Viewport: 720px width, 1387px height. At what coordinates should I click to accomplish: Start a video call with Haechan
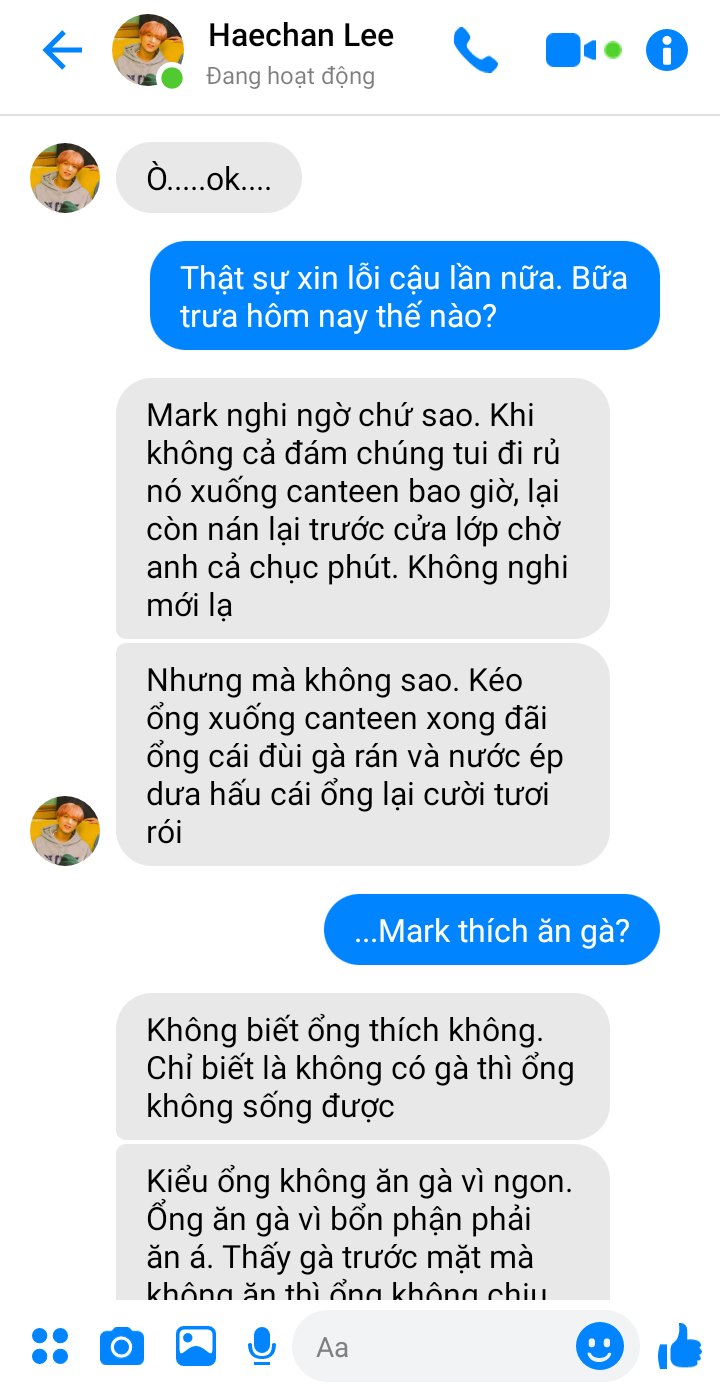571,50
